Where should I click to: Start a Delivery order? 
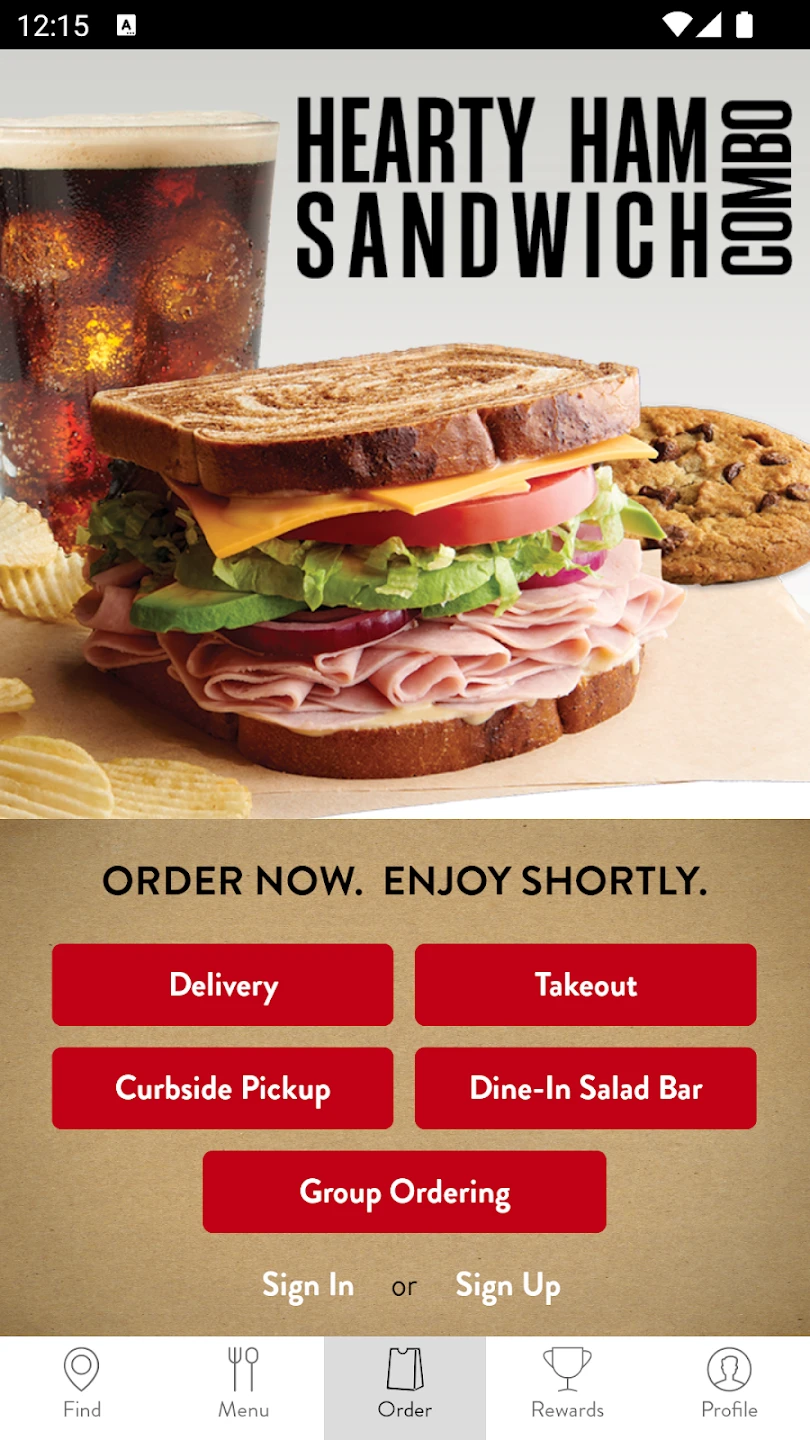tap(222, 985)
